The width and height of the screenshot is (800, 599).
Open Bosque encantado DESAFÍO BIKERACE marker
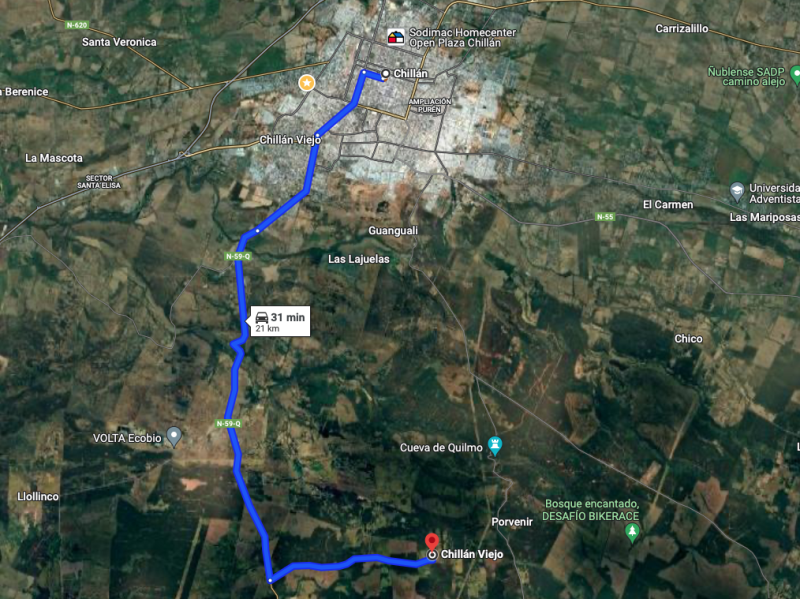pyautogui.click(x=631, y=530)
